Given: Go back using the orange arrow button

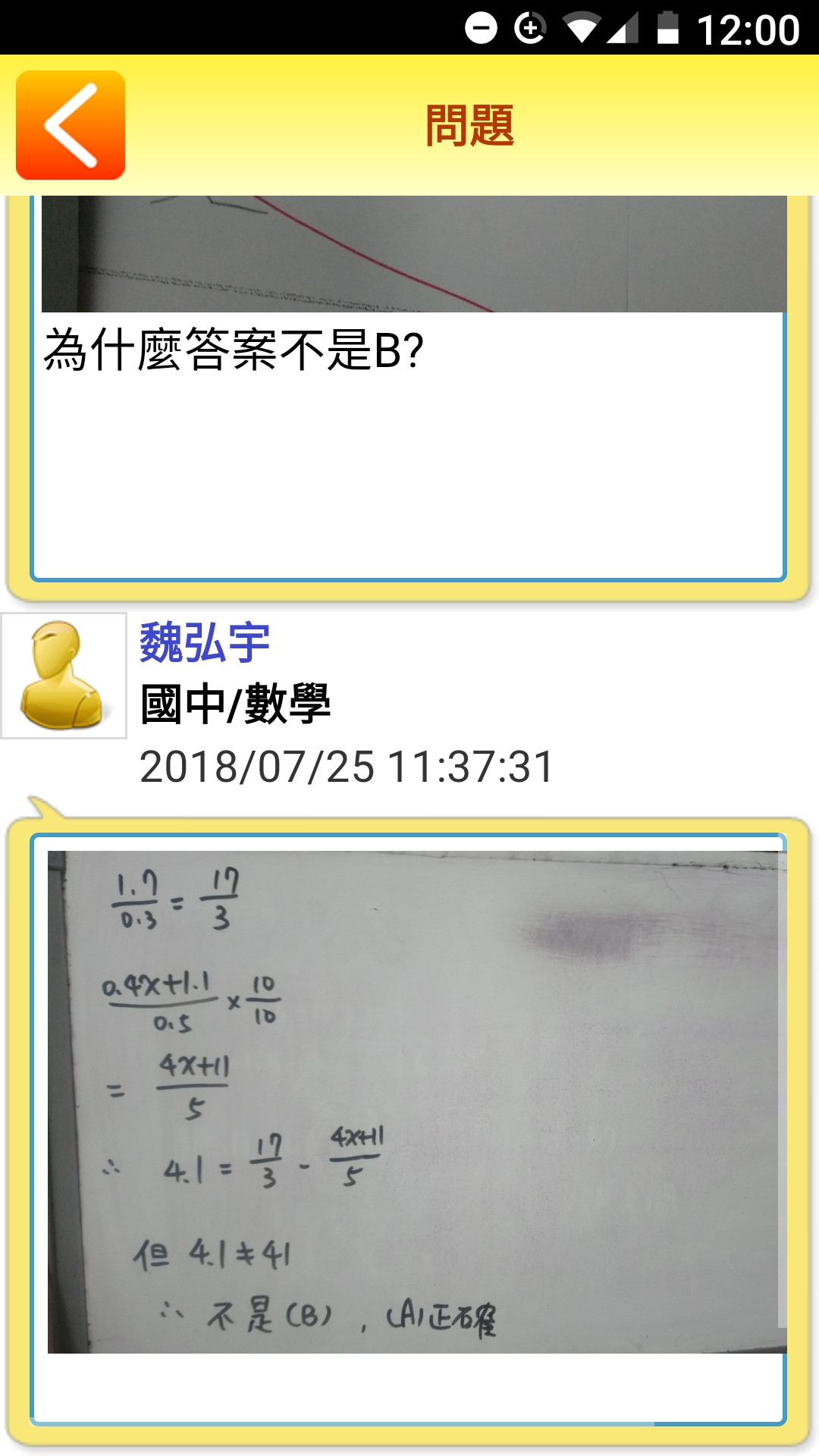Looking at the screenshot, I should coord(71,125).
